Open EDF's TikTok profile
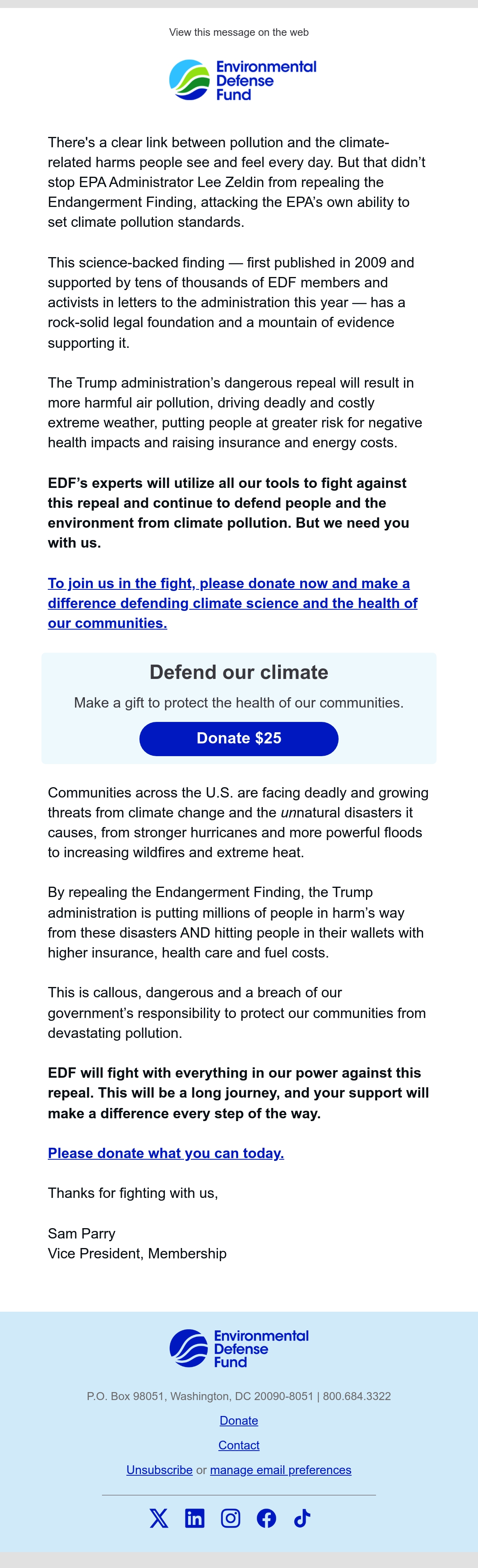This screenshot has width=478, height=1568. point(302,1518)
